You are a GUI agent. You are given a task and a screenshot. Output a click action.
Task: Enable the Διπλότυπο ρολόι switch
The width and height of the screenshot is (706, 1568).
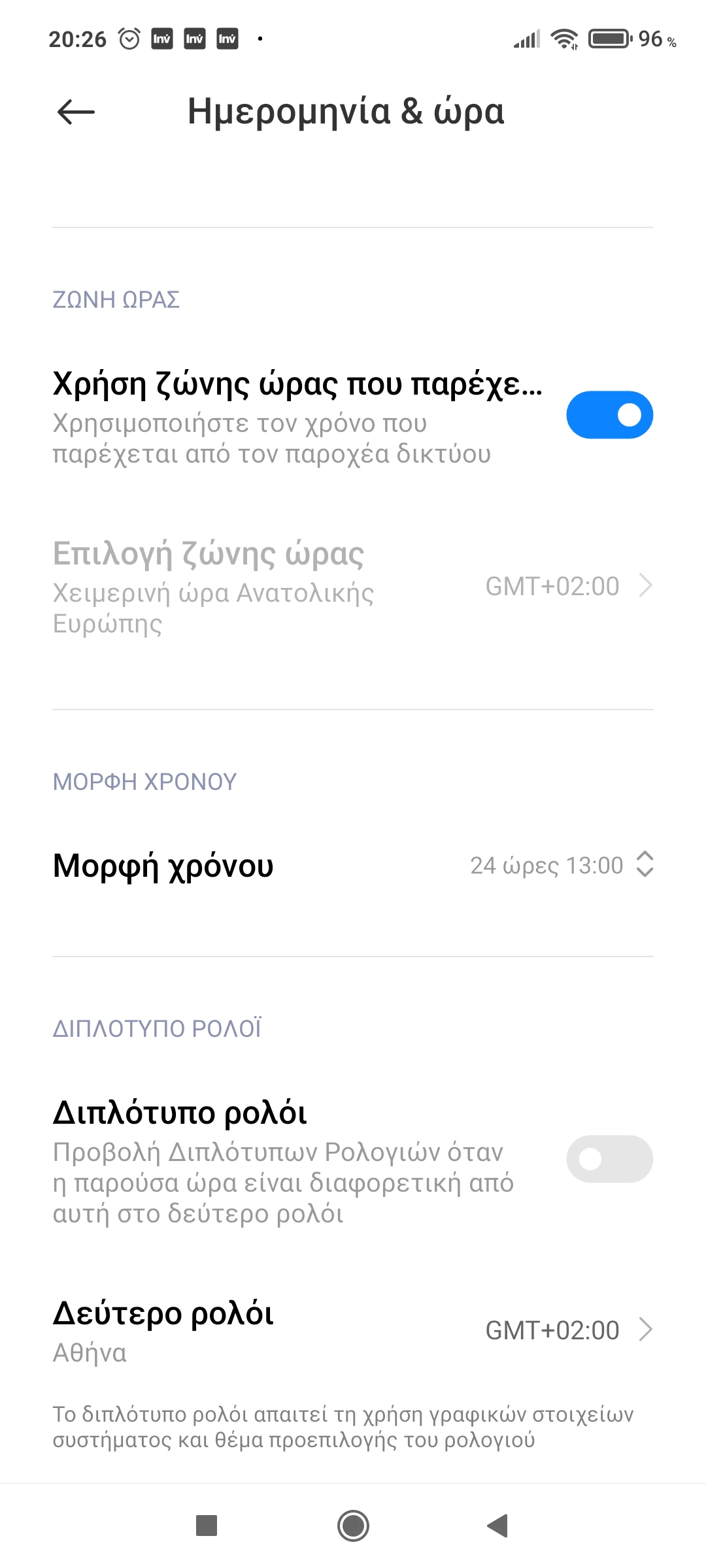[x=609, y=1159]
